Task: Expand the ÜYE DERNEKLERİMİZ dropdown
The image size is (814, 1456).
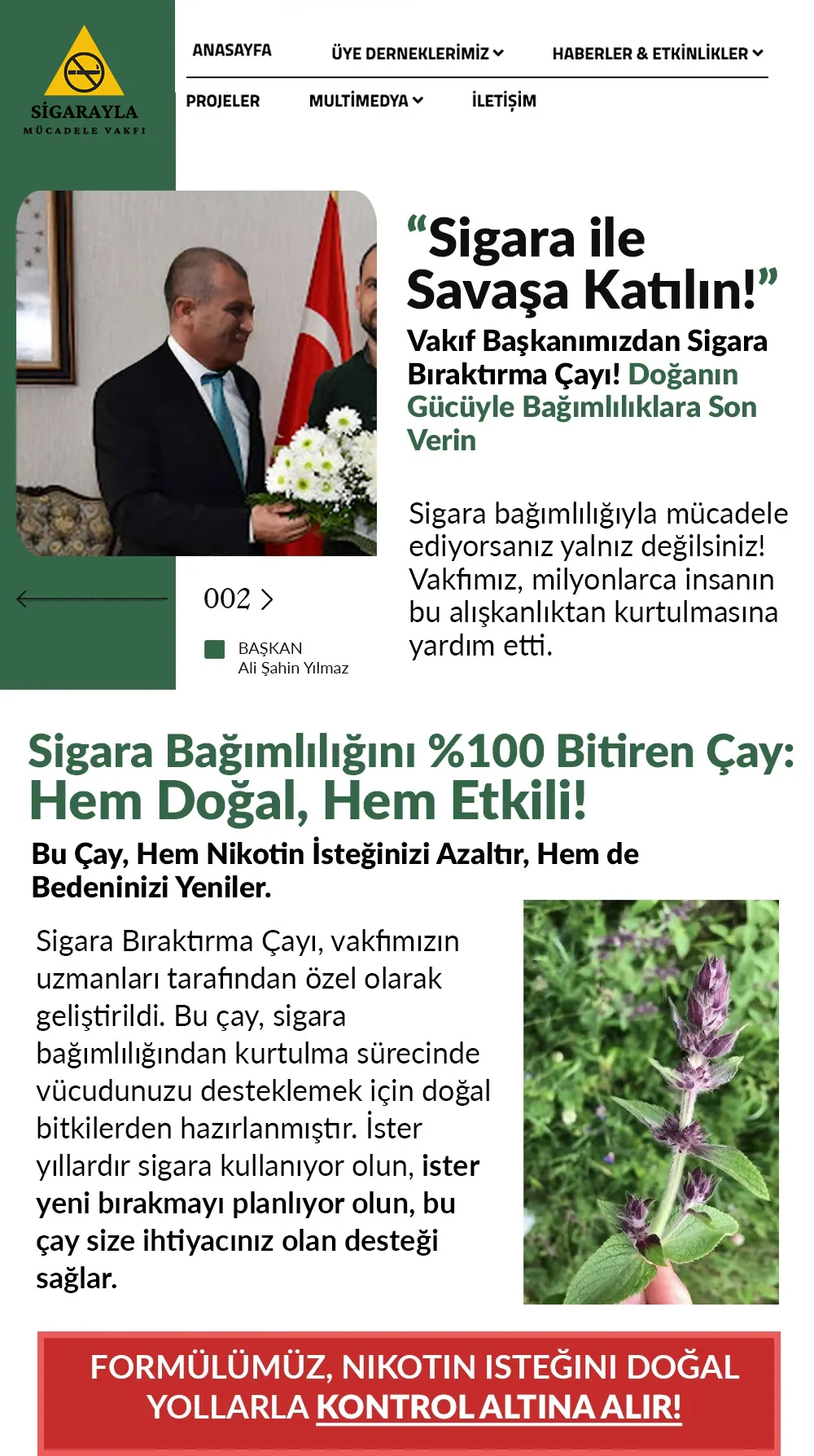Action: coord(417,54)
